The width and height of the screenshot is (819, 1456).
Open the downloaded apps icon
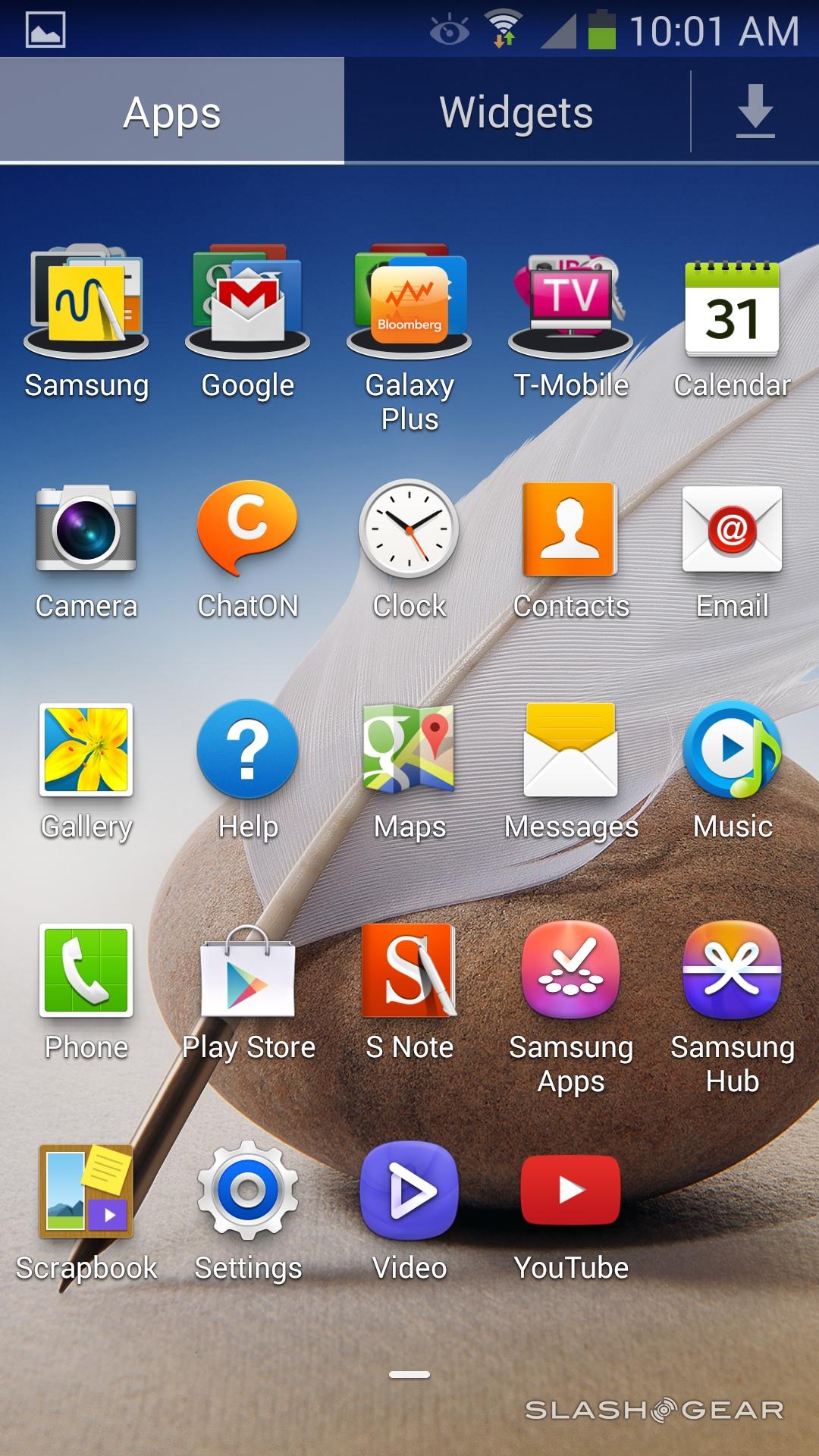pyautogui.click(x=755, y=111)
